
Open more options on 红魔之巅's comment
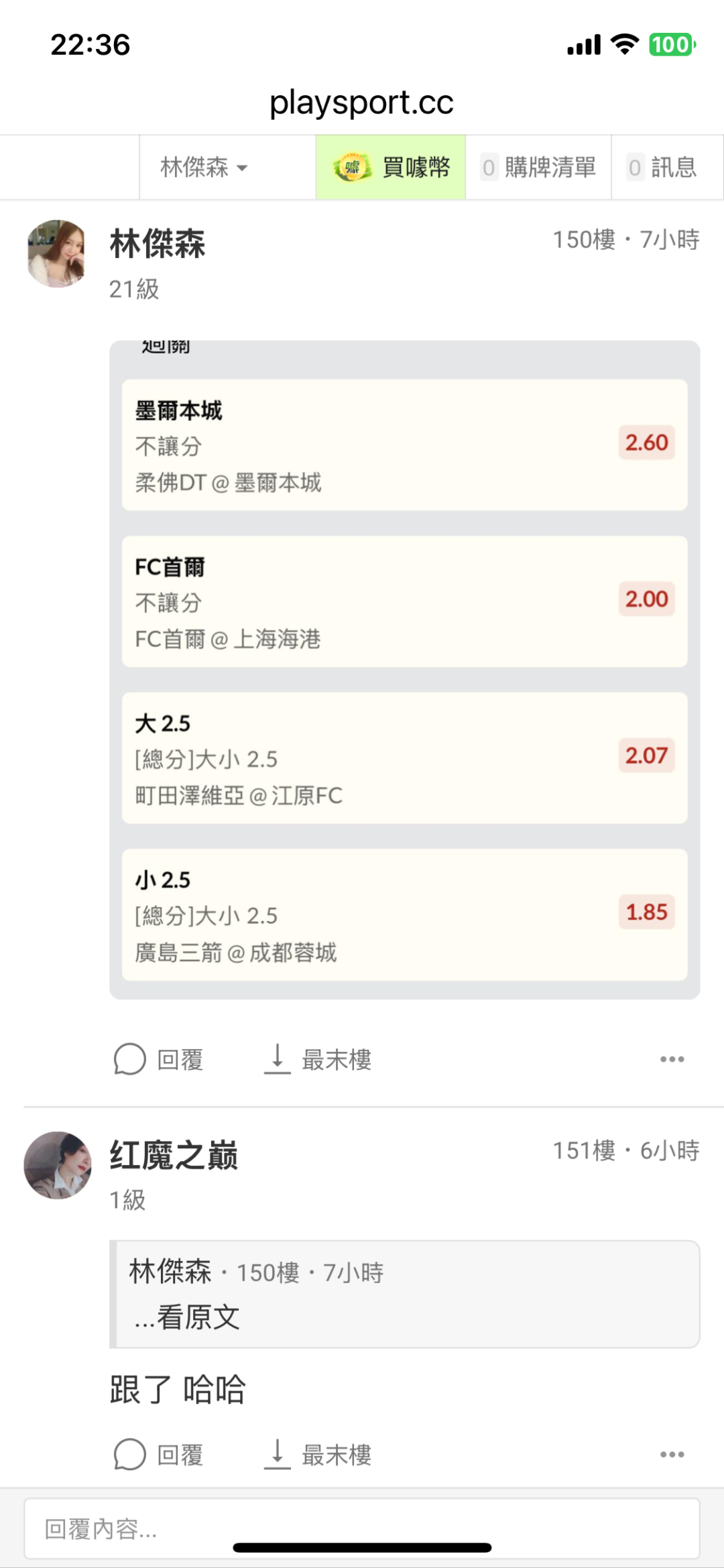pyautogui.click(x=672, y=1455)
